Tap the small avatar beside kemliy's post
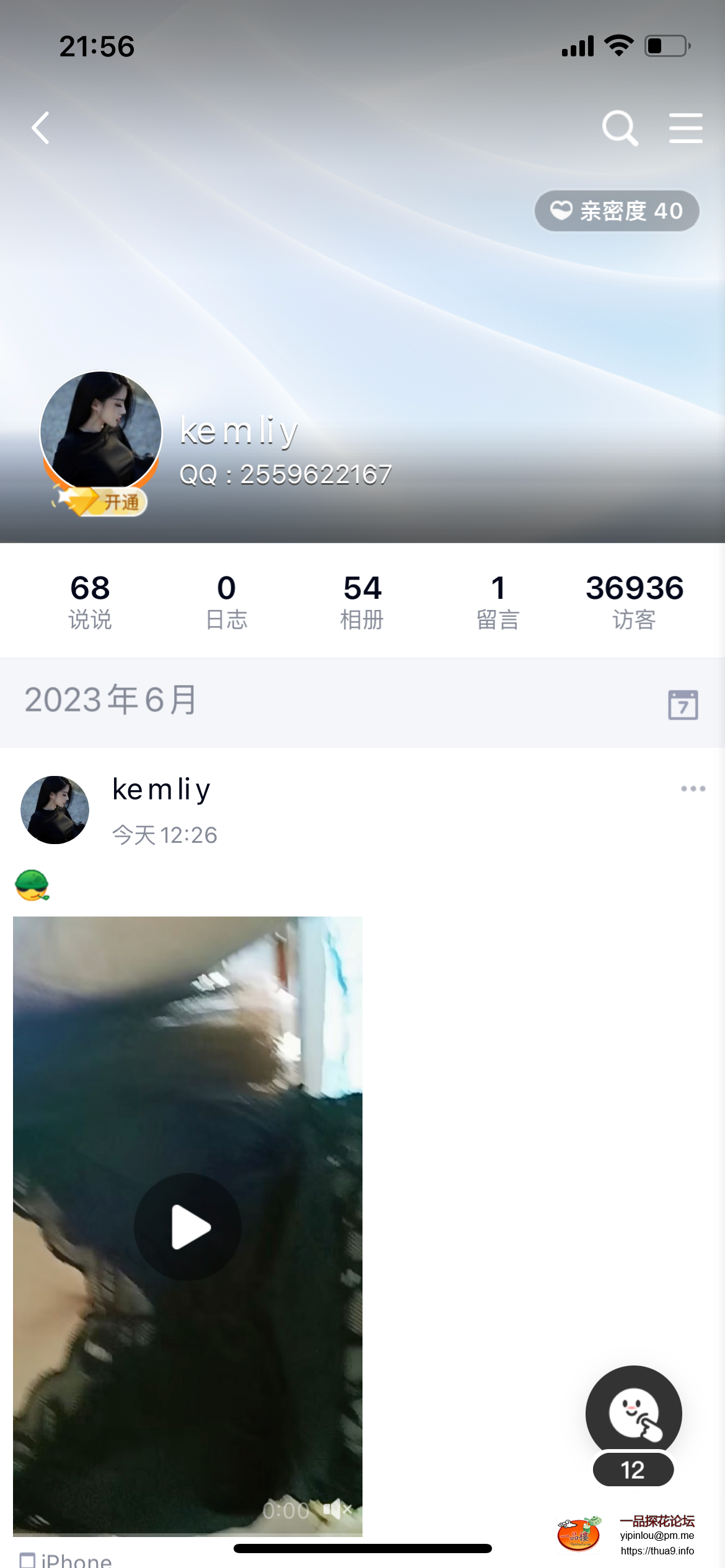The height and width of the screenshot is (1568, 725). click(55, 809)
